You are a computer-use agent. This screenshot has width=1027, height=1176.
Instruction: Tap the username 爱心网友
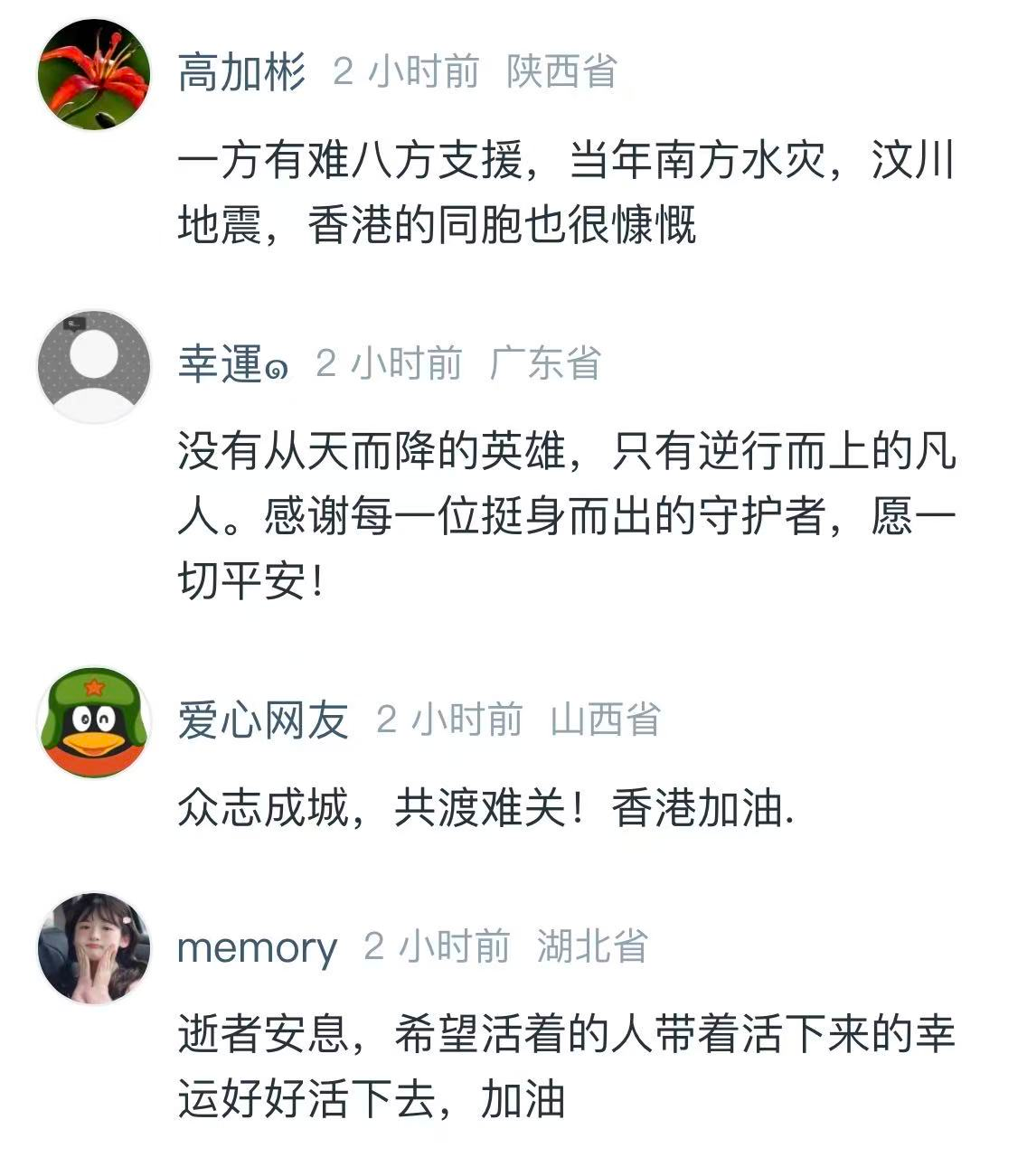263,721
